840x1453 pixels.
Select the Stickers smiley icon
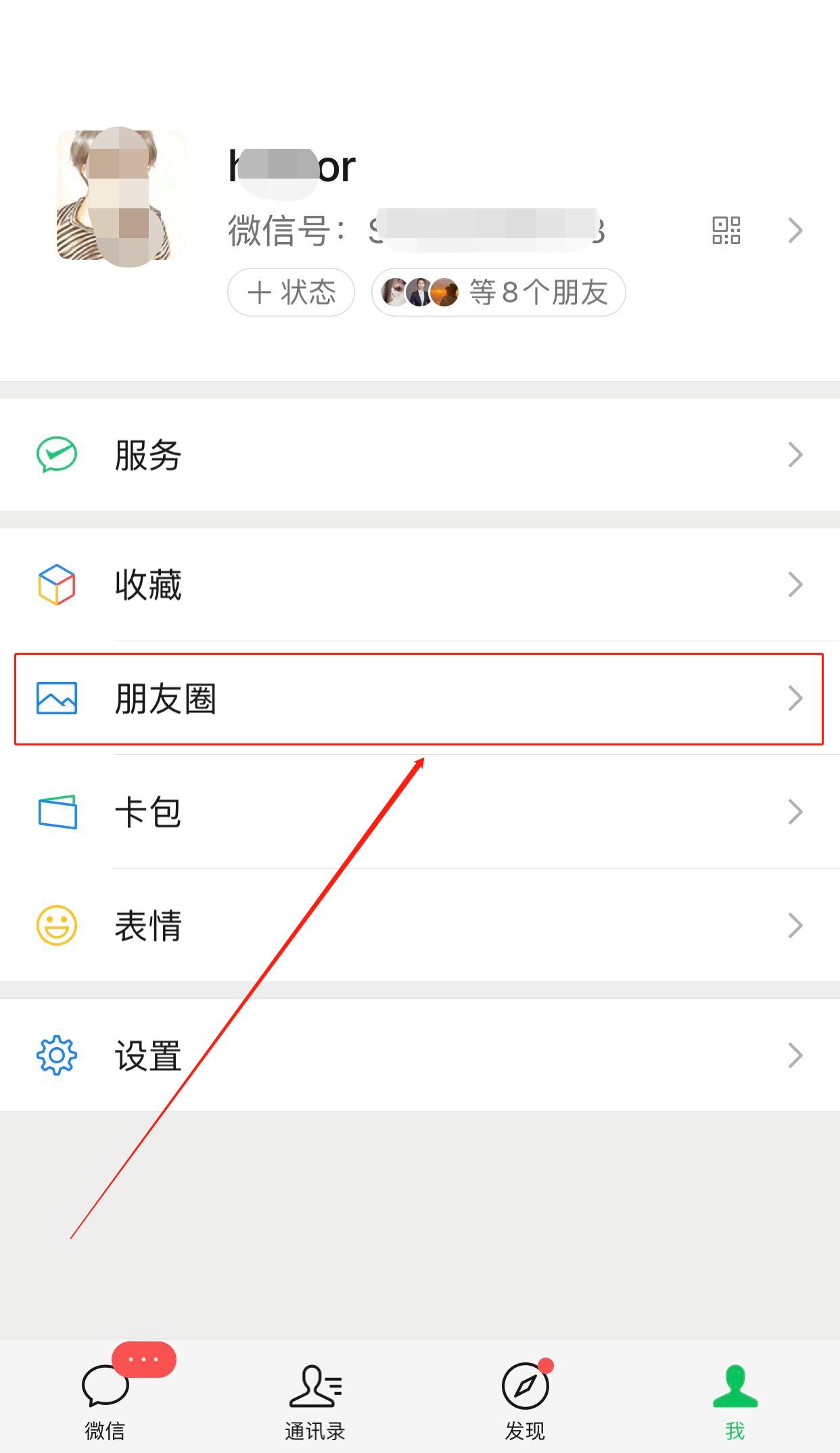(57, 925)
